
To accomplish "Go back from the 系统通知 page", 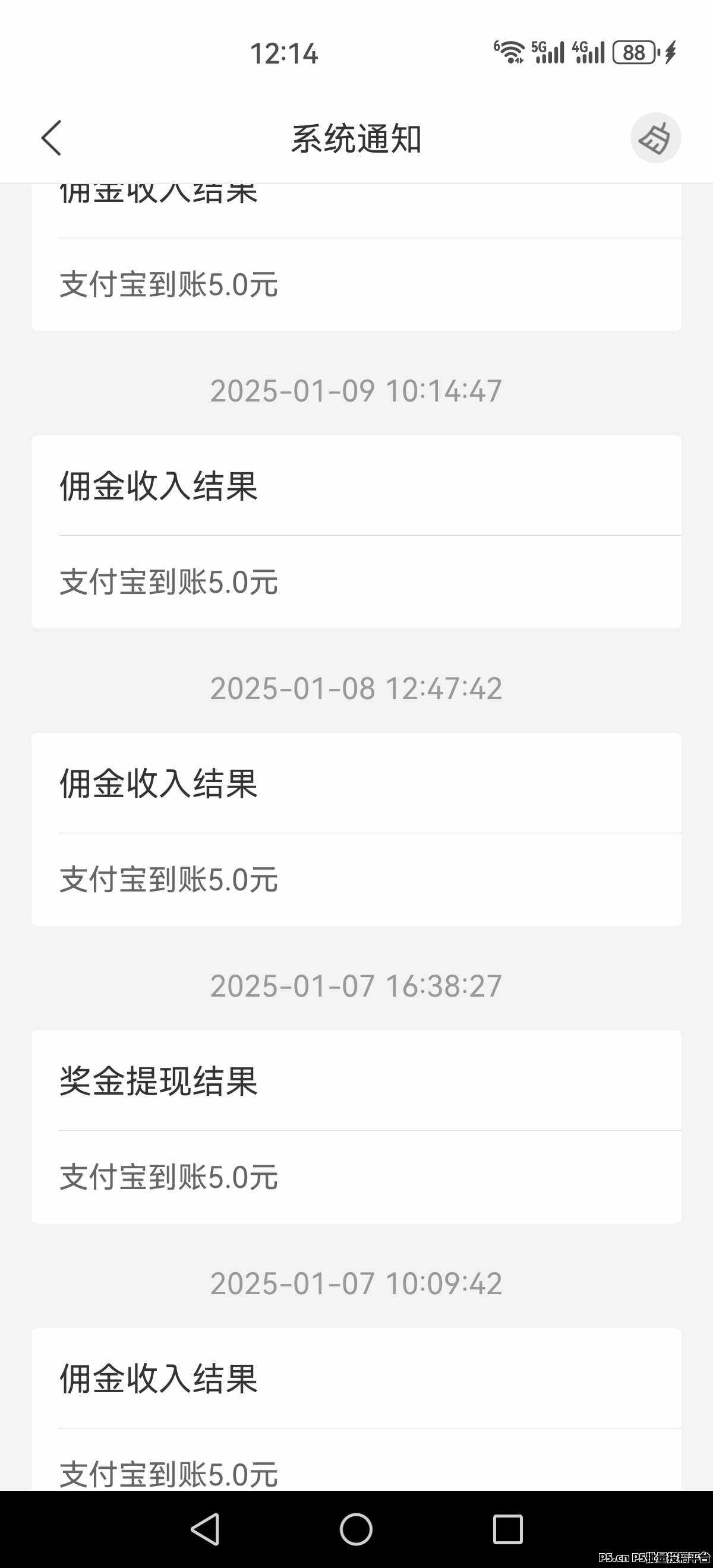I will [x=51, y=138].
